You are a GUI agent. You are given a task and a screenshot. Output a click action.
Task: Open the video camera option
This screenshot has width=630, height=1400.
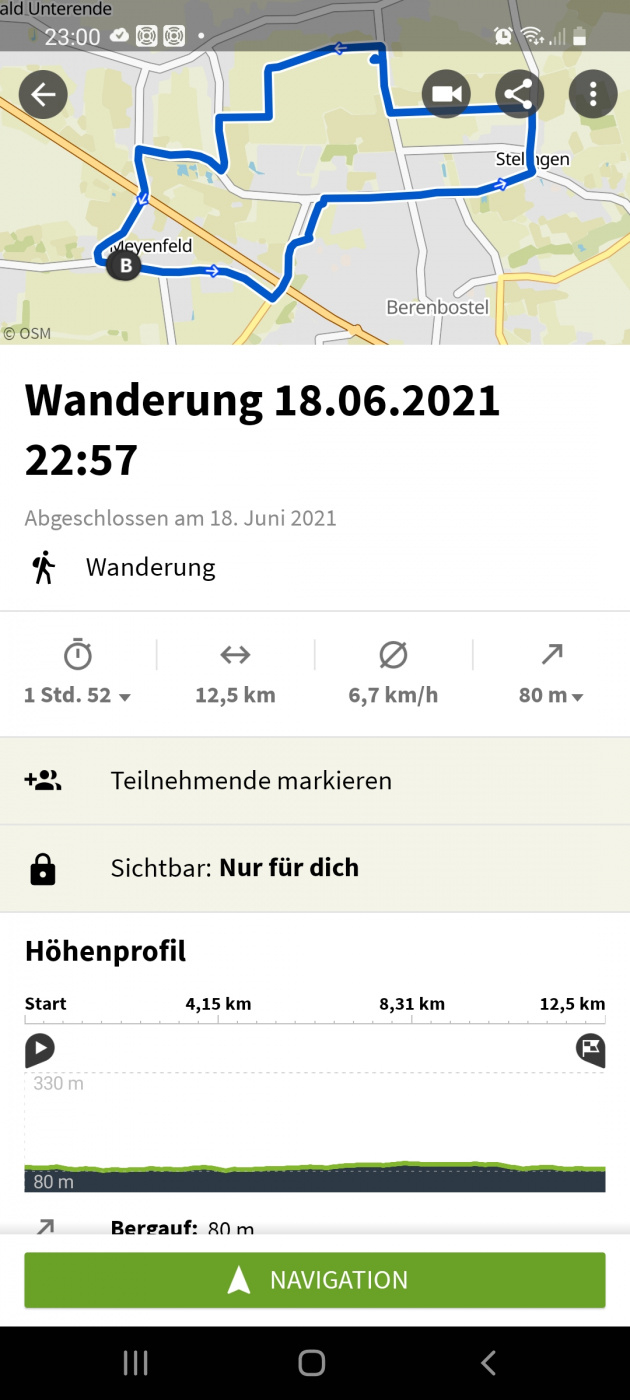pyautogui.click(x=446, y=95)
